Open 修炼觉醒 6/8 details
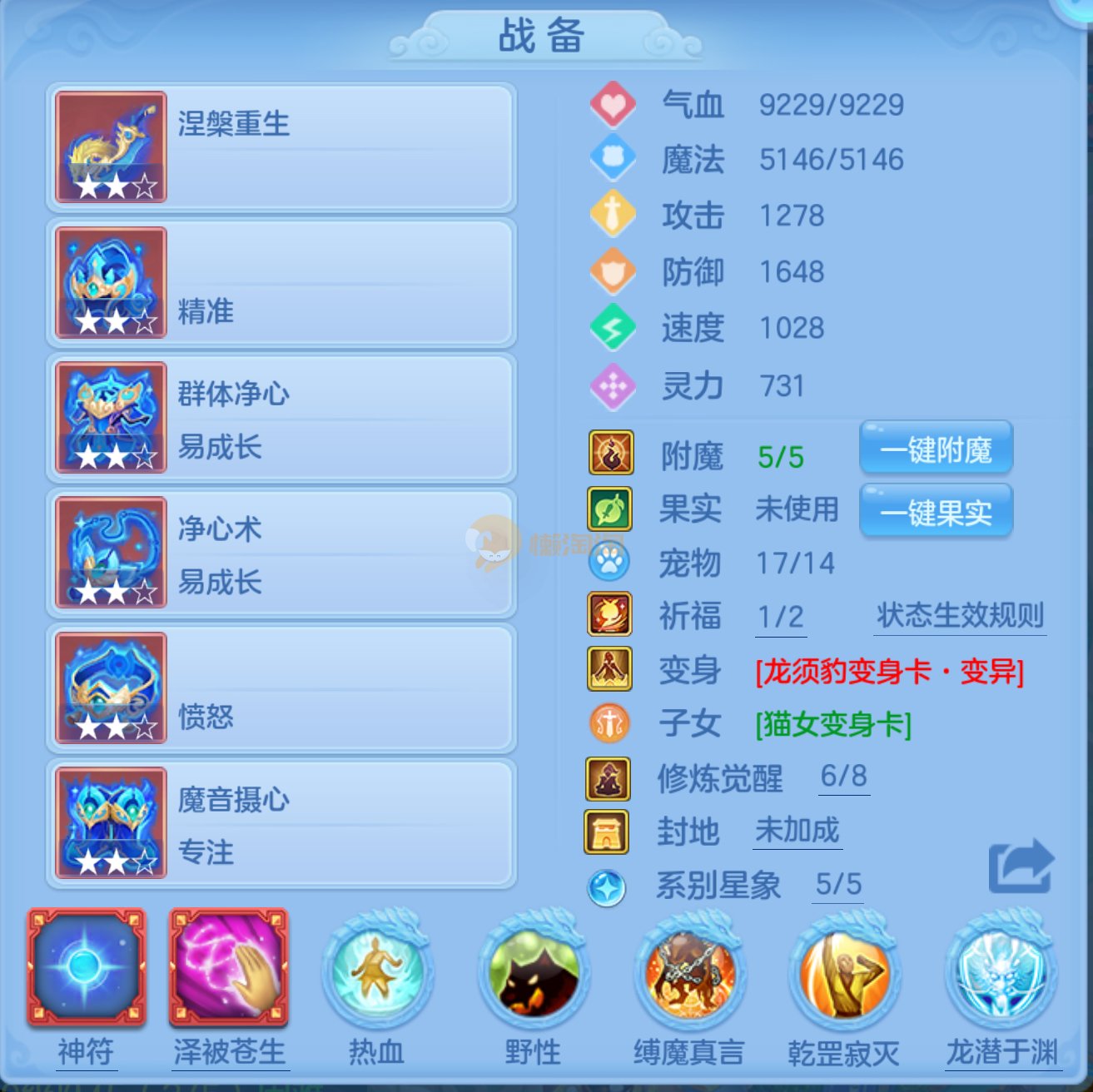Screen dimensions: 1093x1092 843,777
